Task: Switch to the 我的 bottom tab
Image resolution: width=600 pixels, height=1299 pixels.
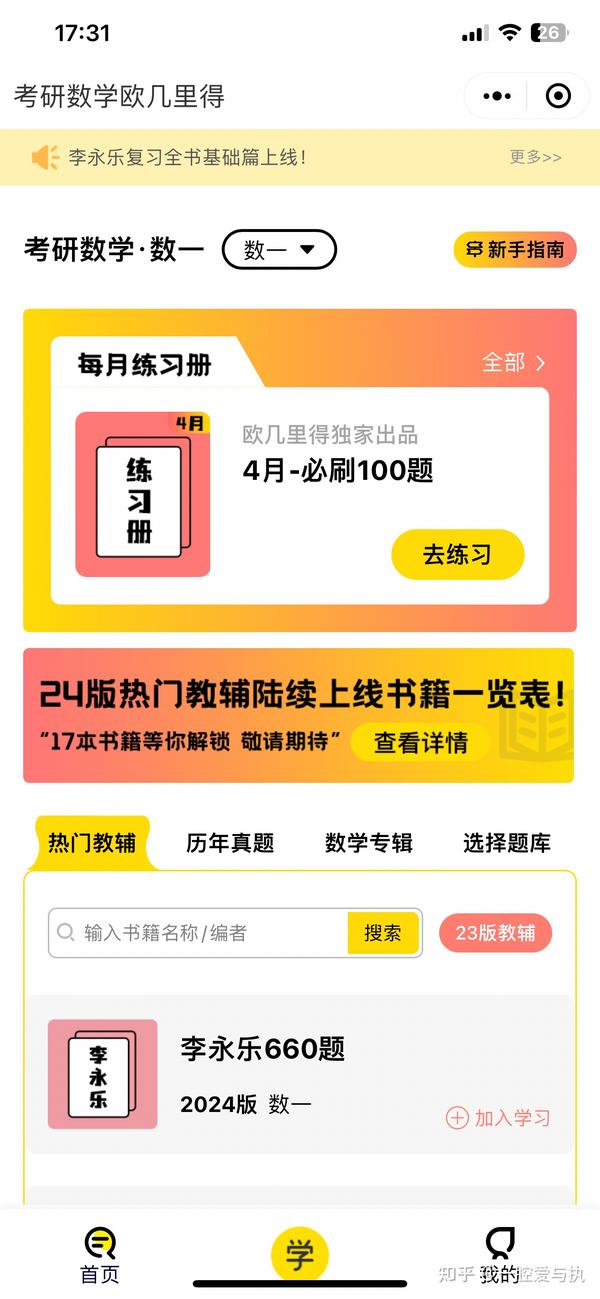Action: pyautogui.click(x=500, y=1256)
